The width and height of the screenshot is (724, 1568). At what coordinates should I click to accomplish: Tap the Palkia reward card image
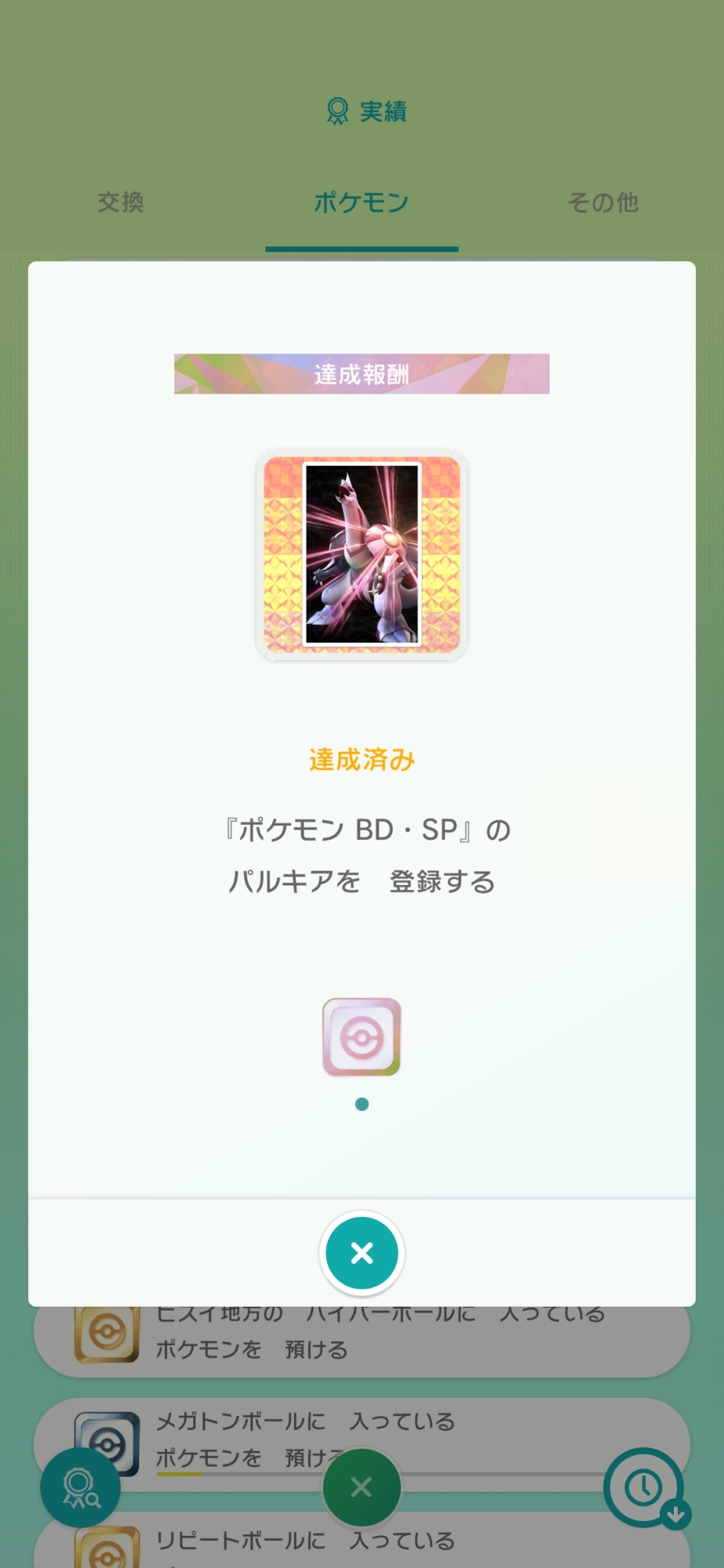pyautogui.click(x=362, y=554)
